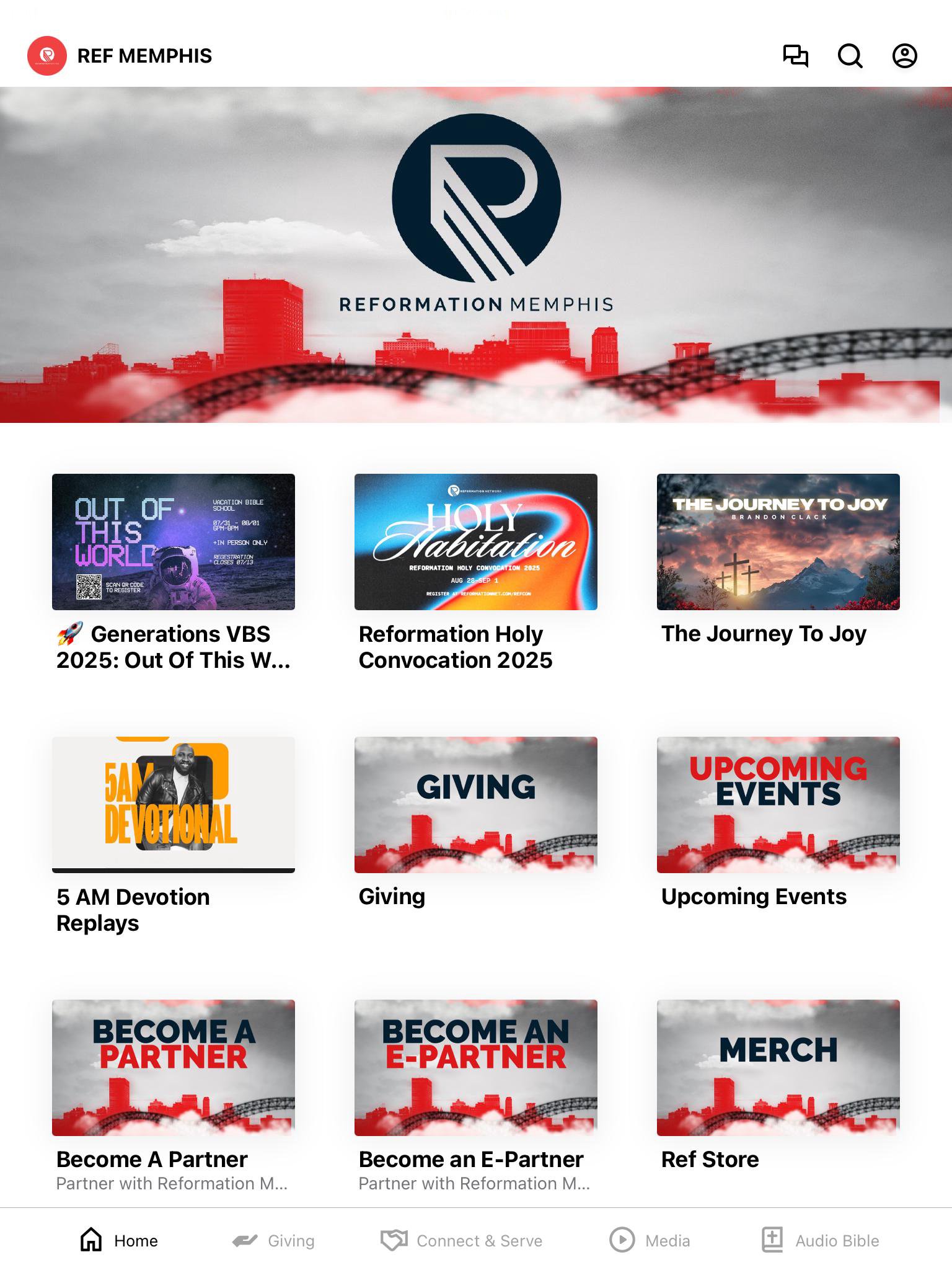Open the search icon
952x1270 pixels.
coord(850,56)
